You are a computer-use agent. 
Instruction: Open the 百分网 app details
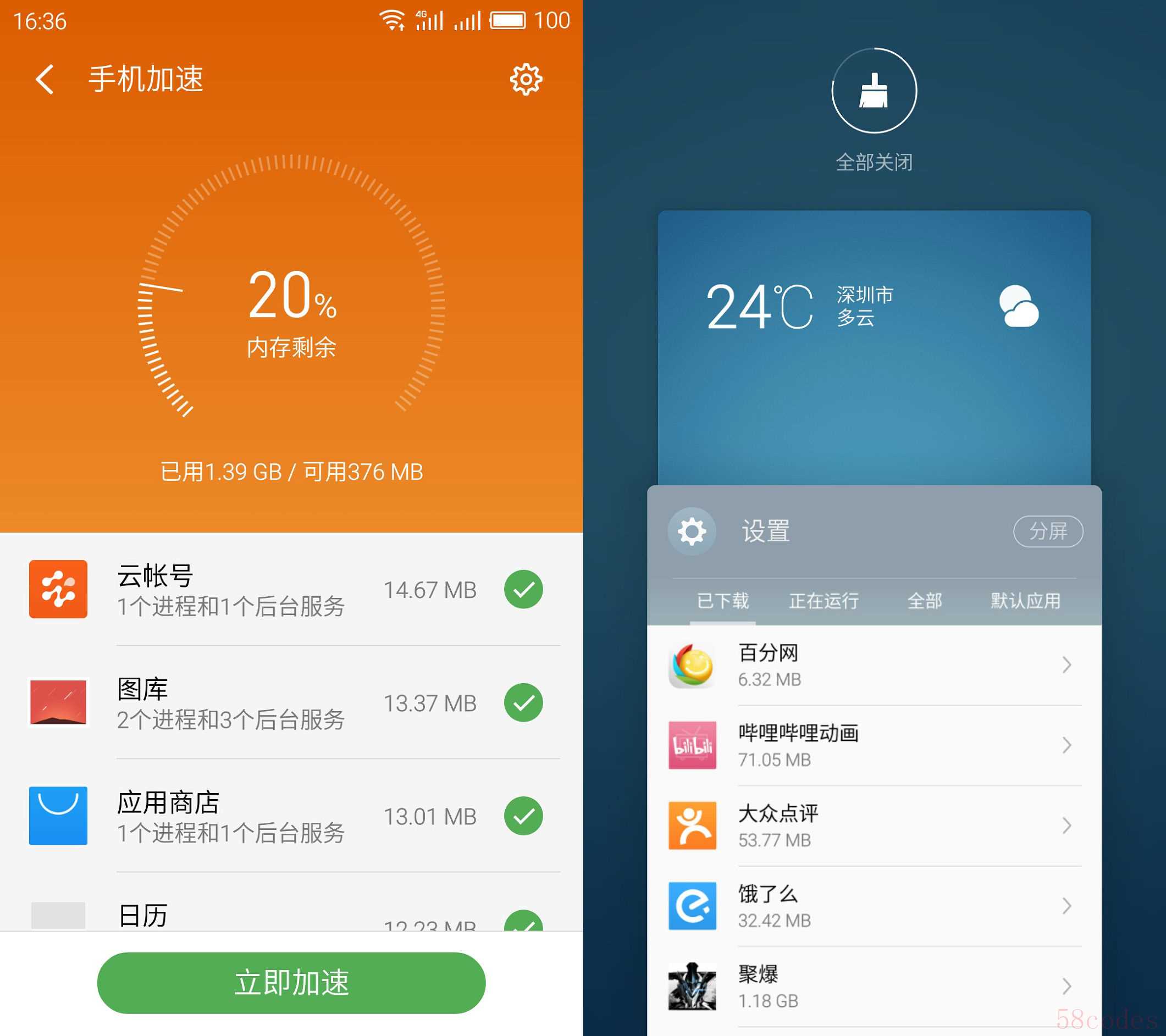[874, 666]
